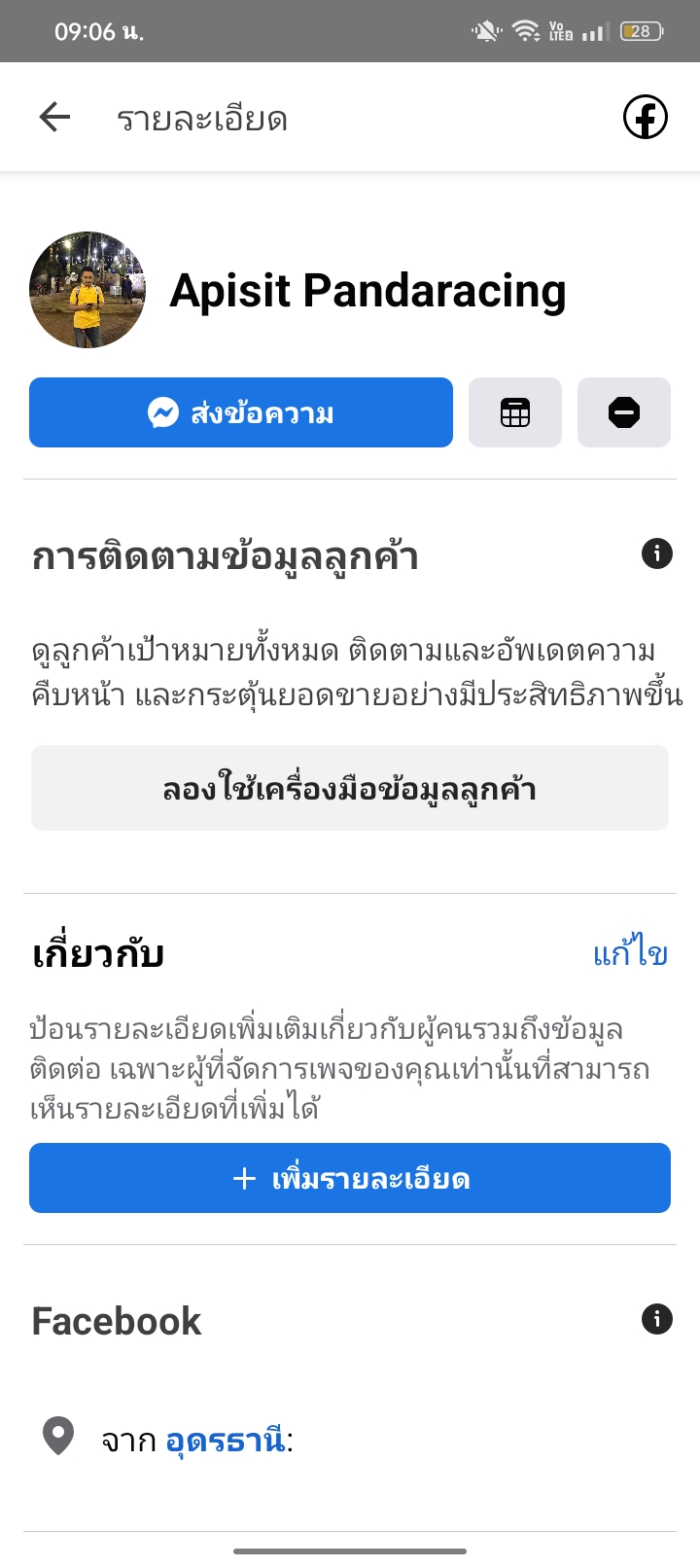This screenshot has width=700, height=1568.
Task: Open the info icon beside Facebook heading
Action: click(x=657, y=1319)
